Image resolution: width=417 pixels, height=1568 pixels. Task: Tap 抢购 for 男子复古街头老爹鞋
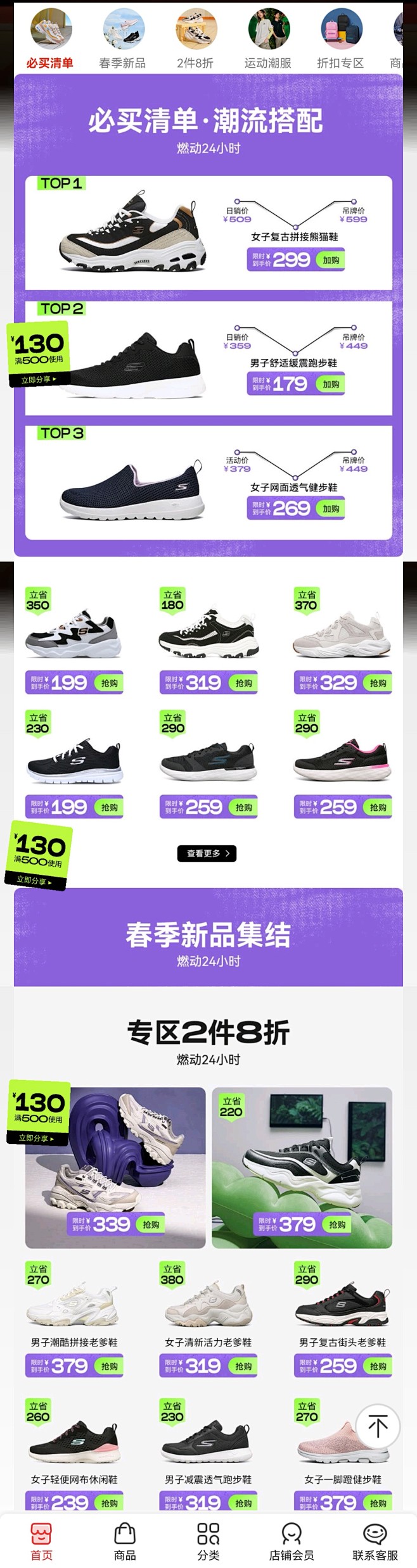[378, 1366]
